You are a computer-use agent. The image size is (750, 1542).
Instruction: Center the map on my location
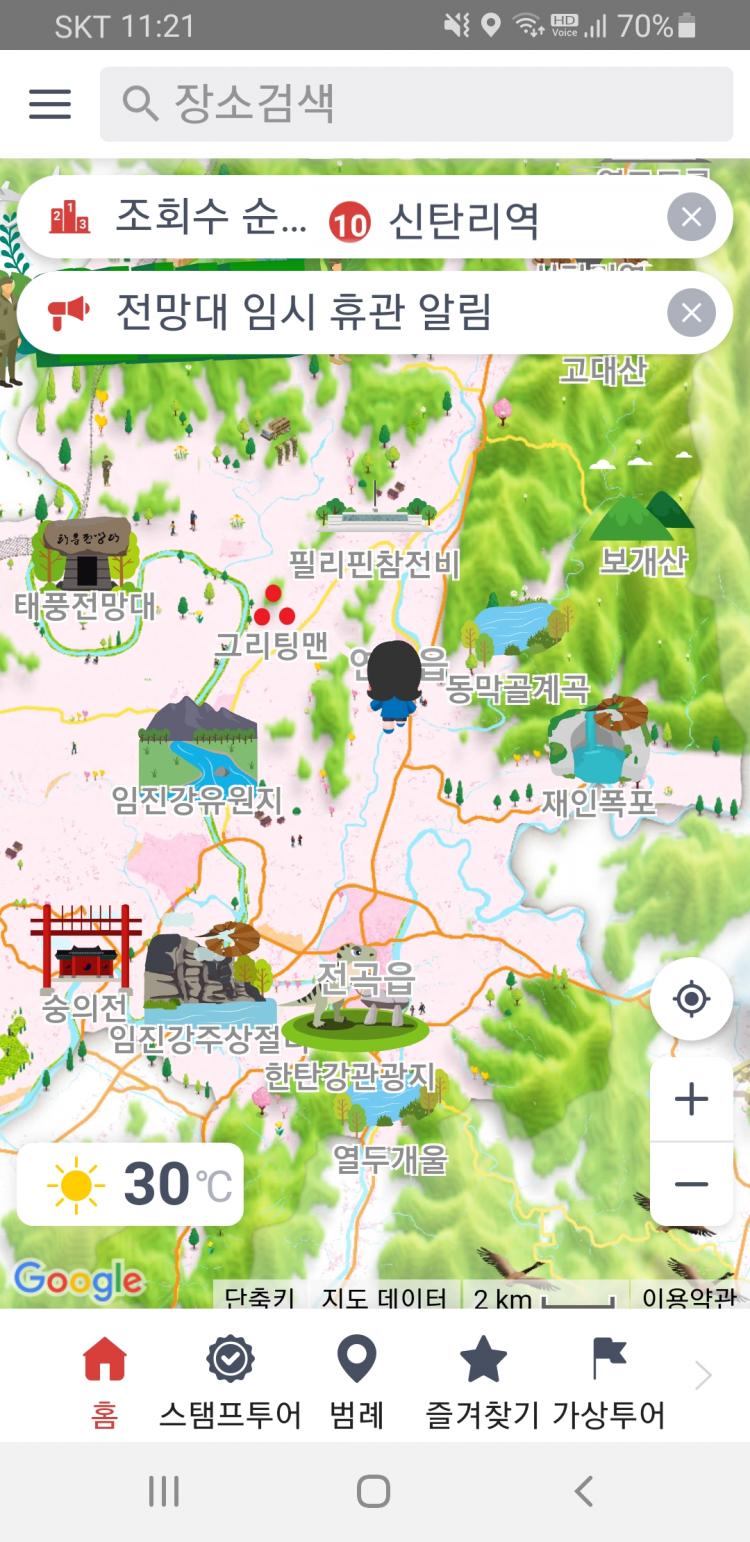(691, 999)
